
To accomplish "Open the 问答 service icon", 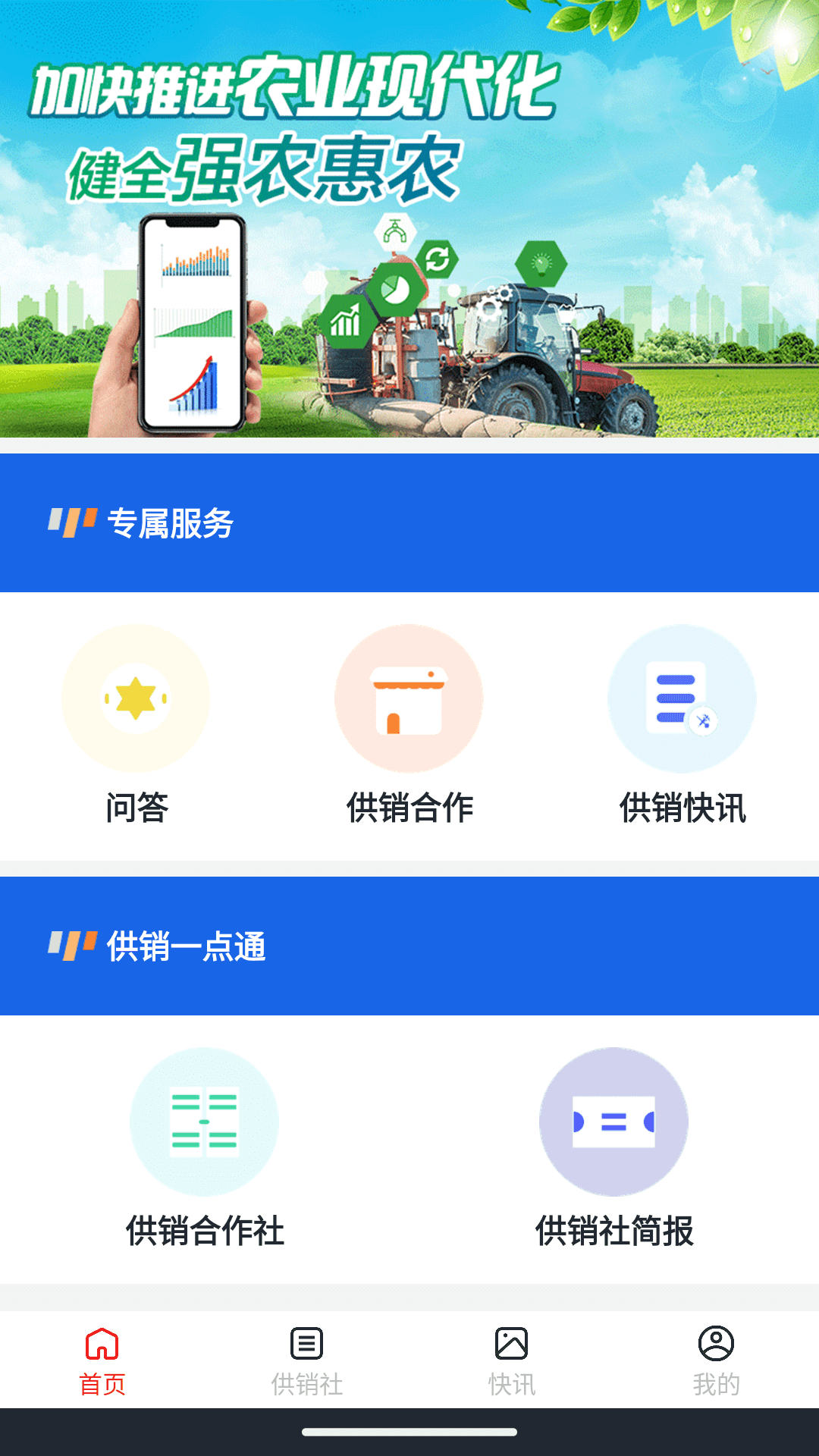I will pyautogui.click(x=135, y=698).
